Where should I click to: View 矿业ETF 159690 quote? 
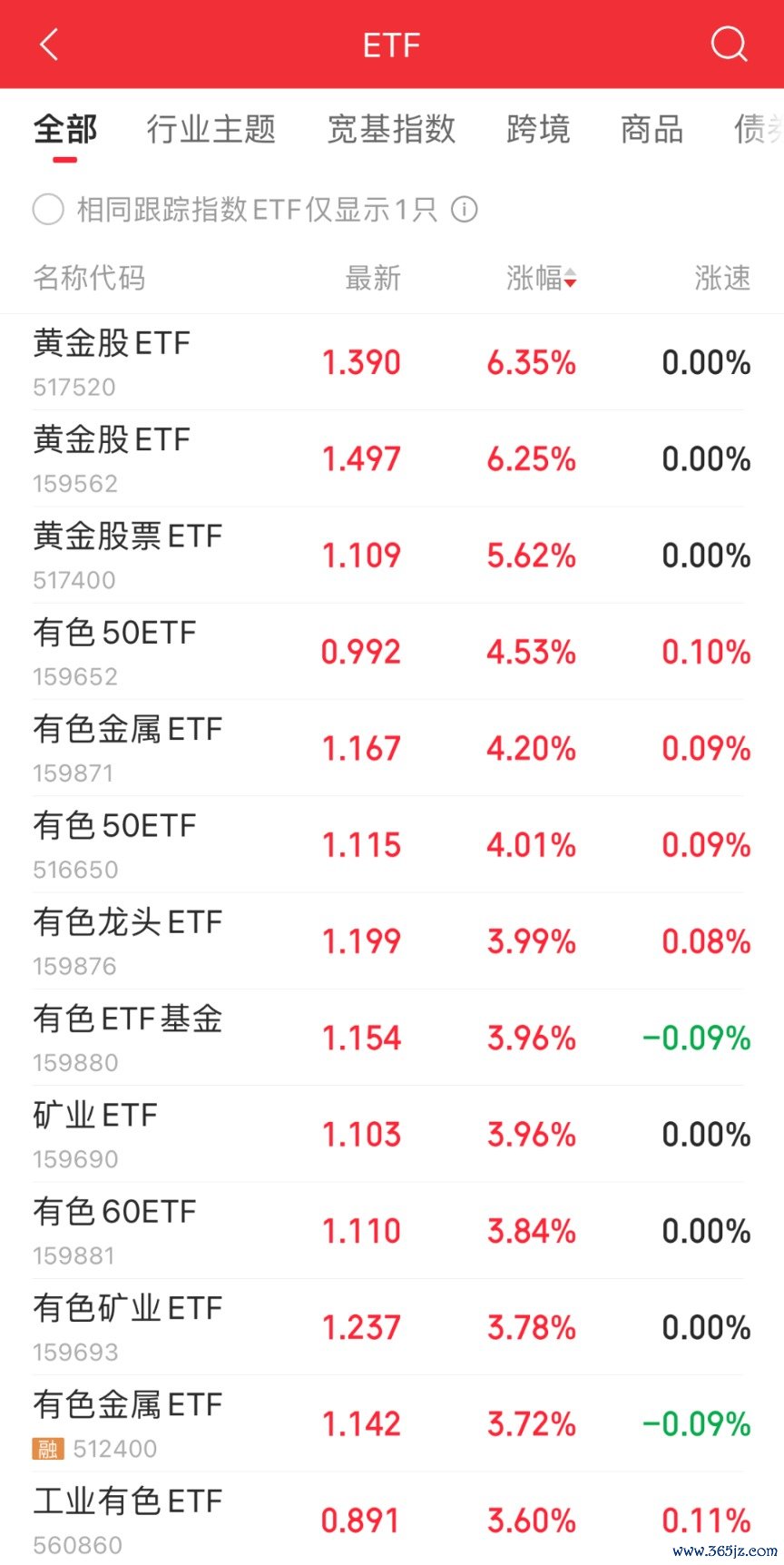392,1135
